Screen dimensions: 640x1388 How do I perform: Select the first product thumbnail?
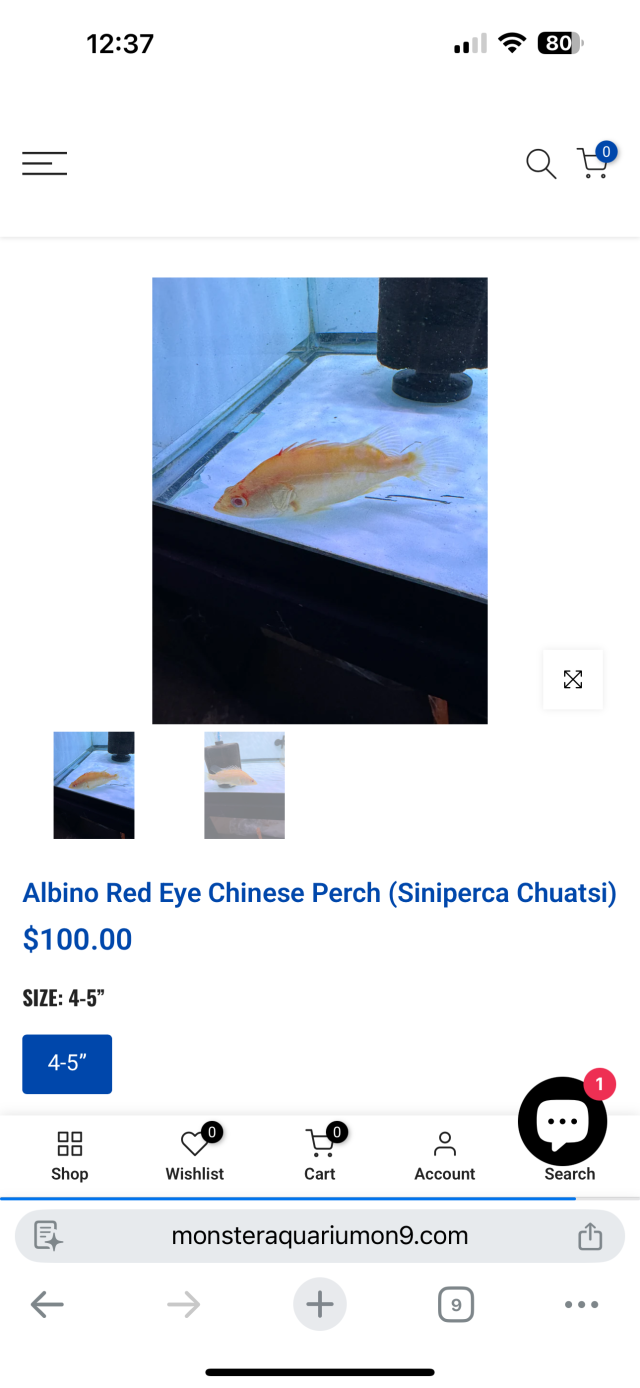94,785
